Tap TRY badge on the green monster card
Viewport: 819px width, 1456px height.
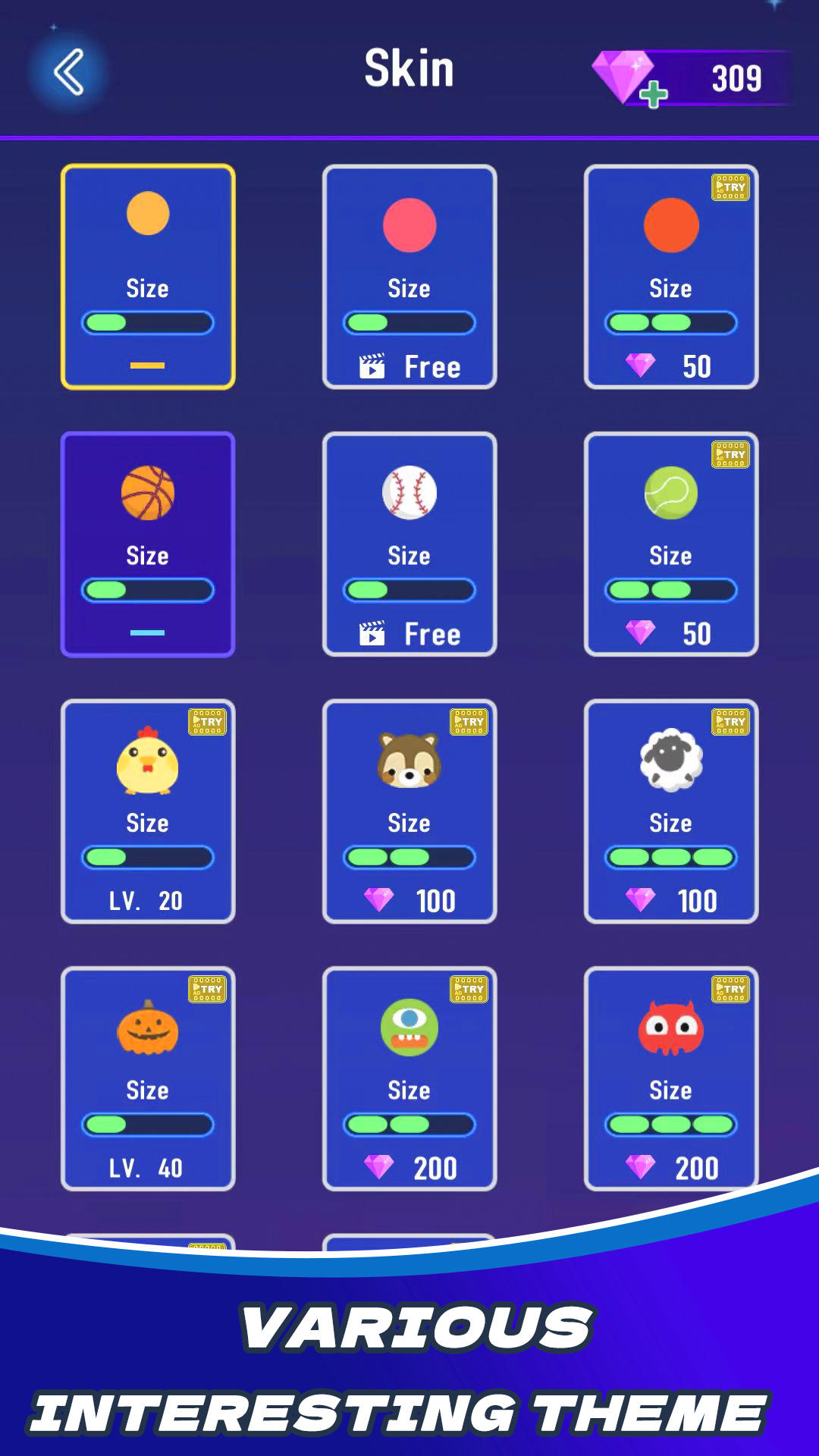tap(469, 990)
